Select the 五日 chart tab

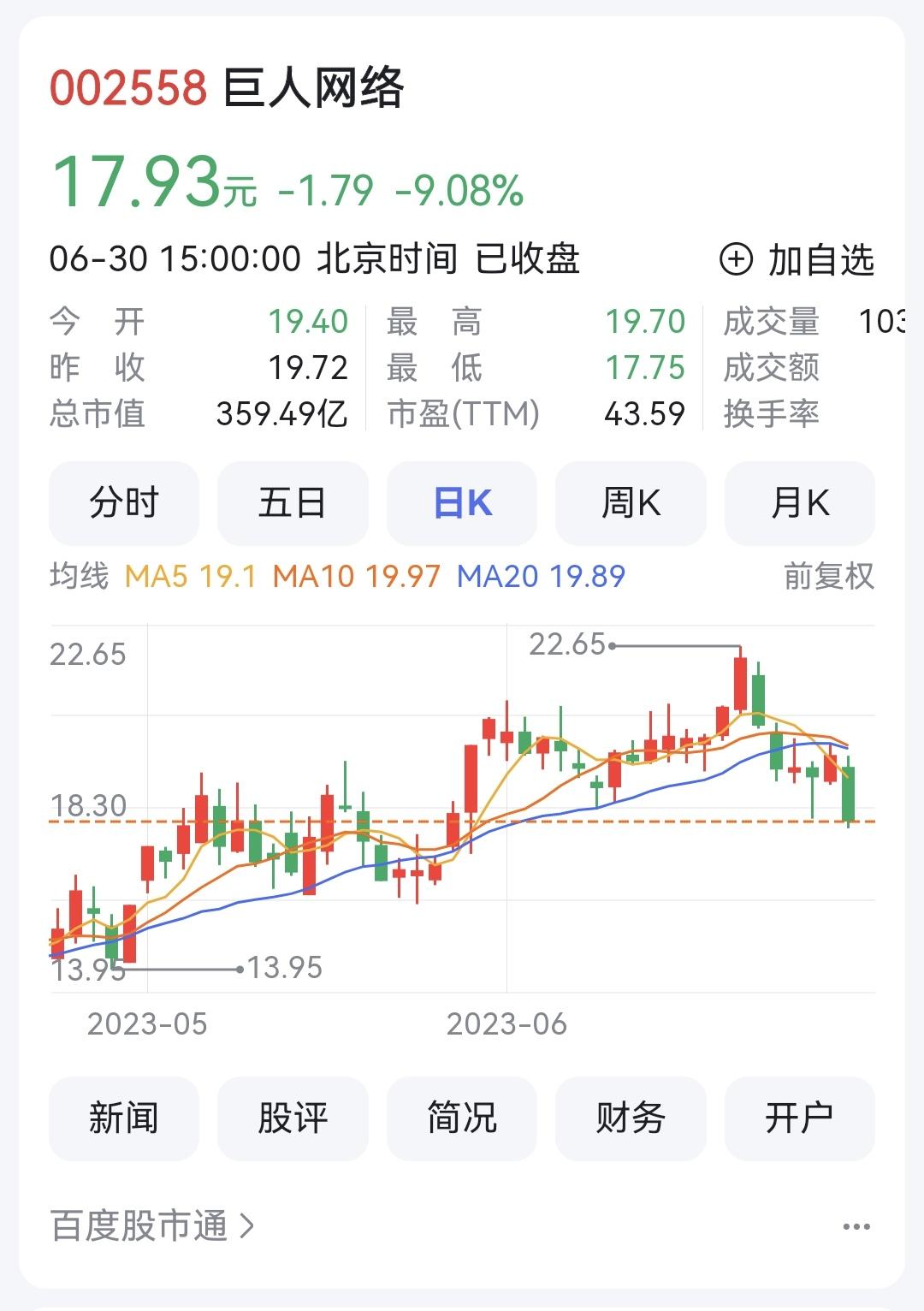293,503
